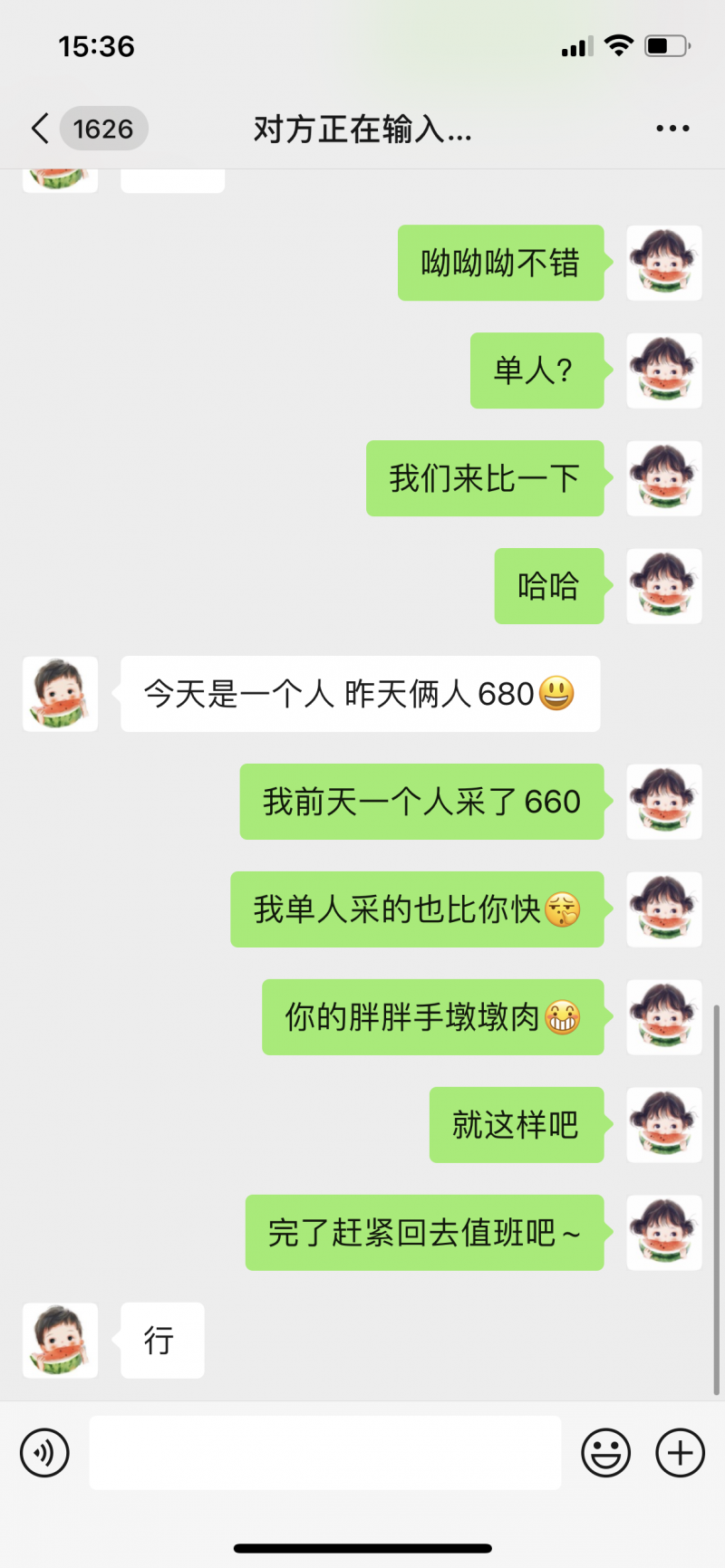This screenshot has height=1568, width=725.
Task: Open the emoji sticker panel
Action: pos(605,1452)
